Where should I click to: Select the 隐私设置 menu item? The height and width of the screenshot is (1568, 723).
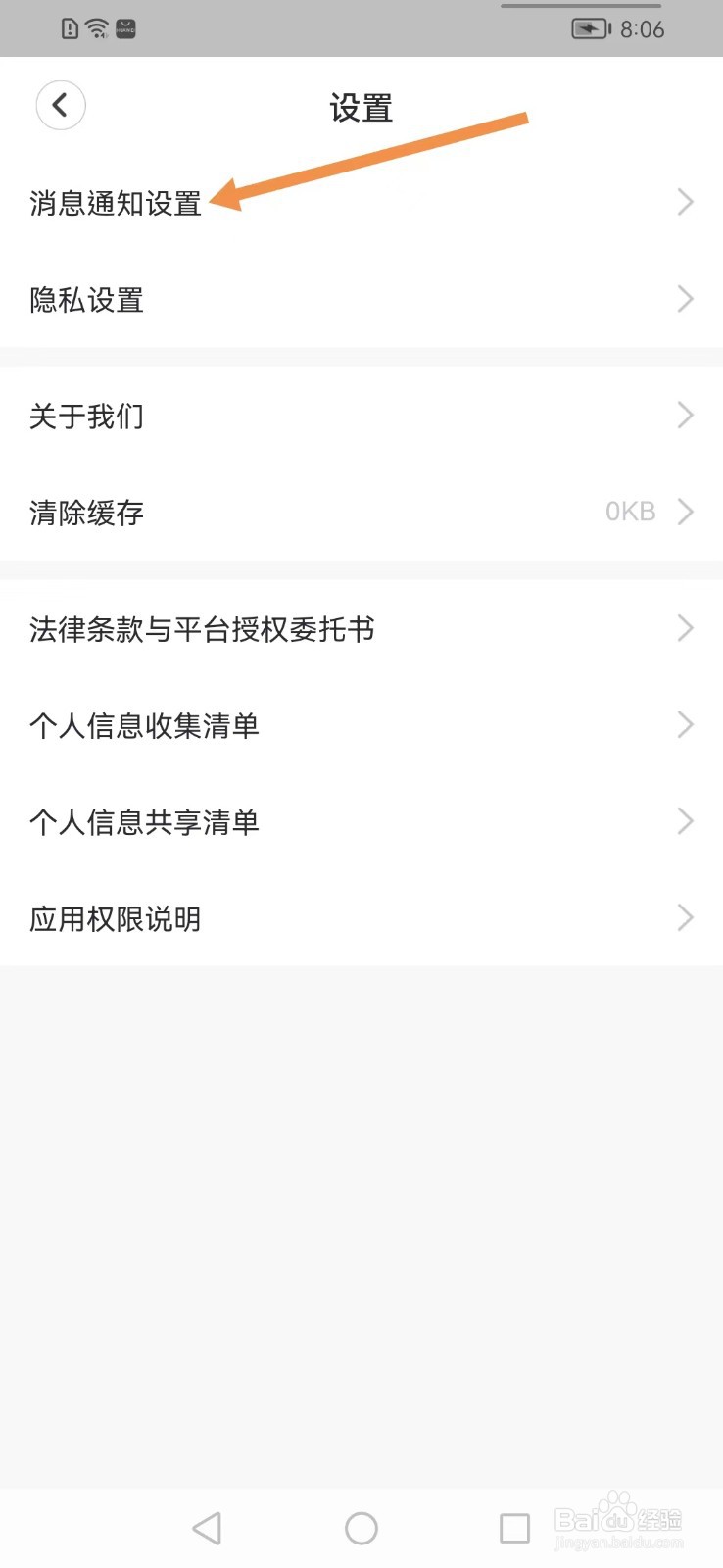pyautogui.click(x=86, y=299)
